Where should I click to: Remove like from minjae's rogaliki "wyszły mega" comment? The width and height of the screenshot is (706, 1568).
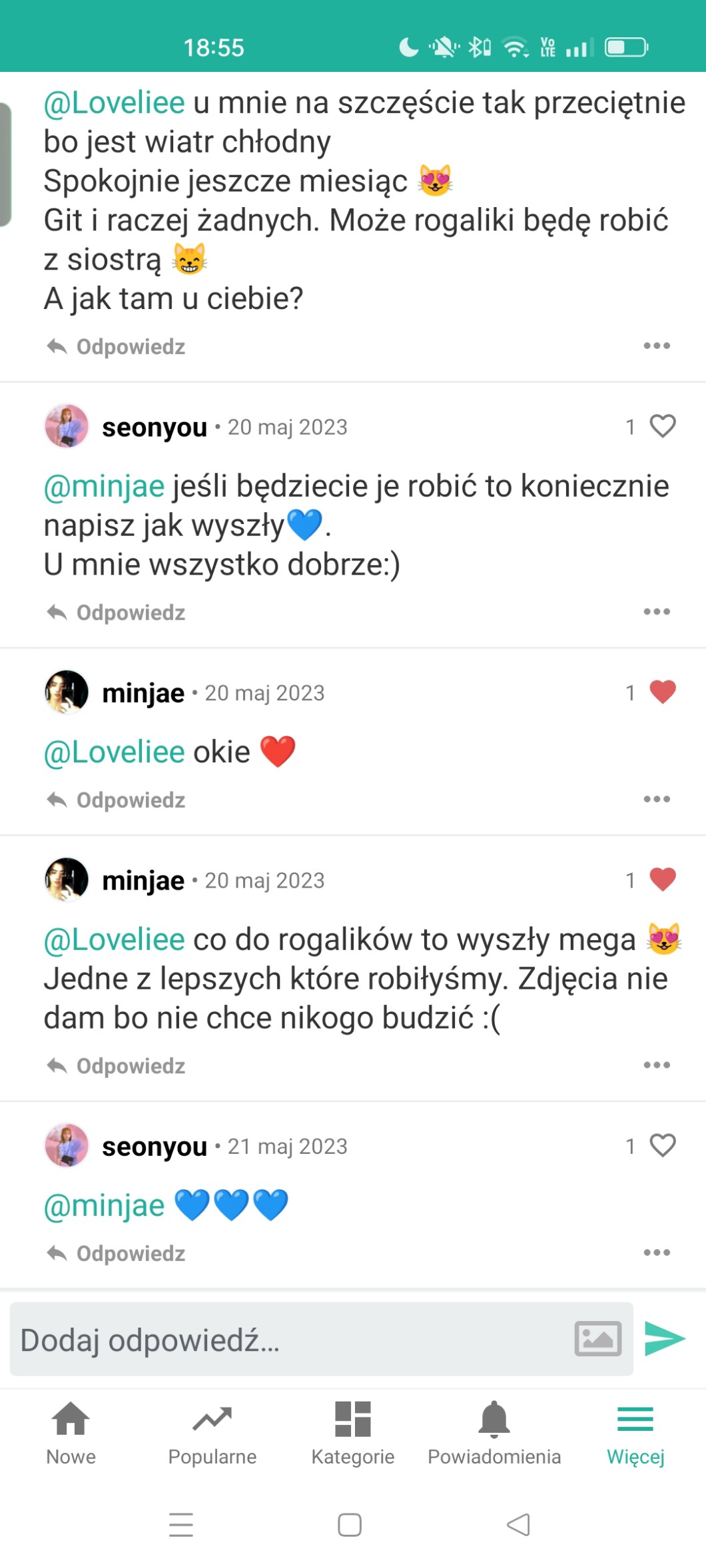click(662, 880)
